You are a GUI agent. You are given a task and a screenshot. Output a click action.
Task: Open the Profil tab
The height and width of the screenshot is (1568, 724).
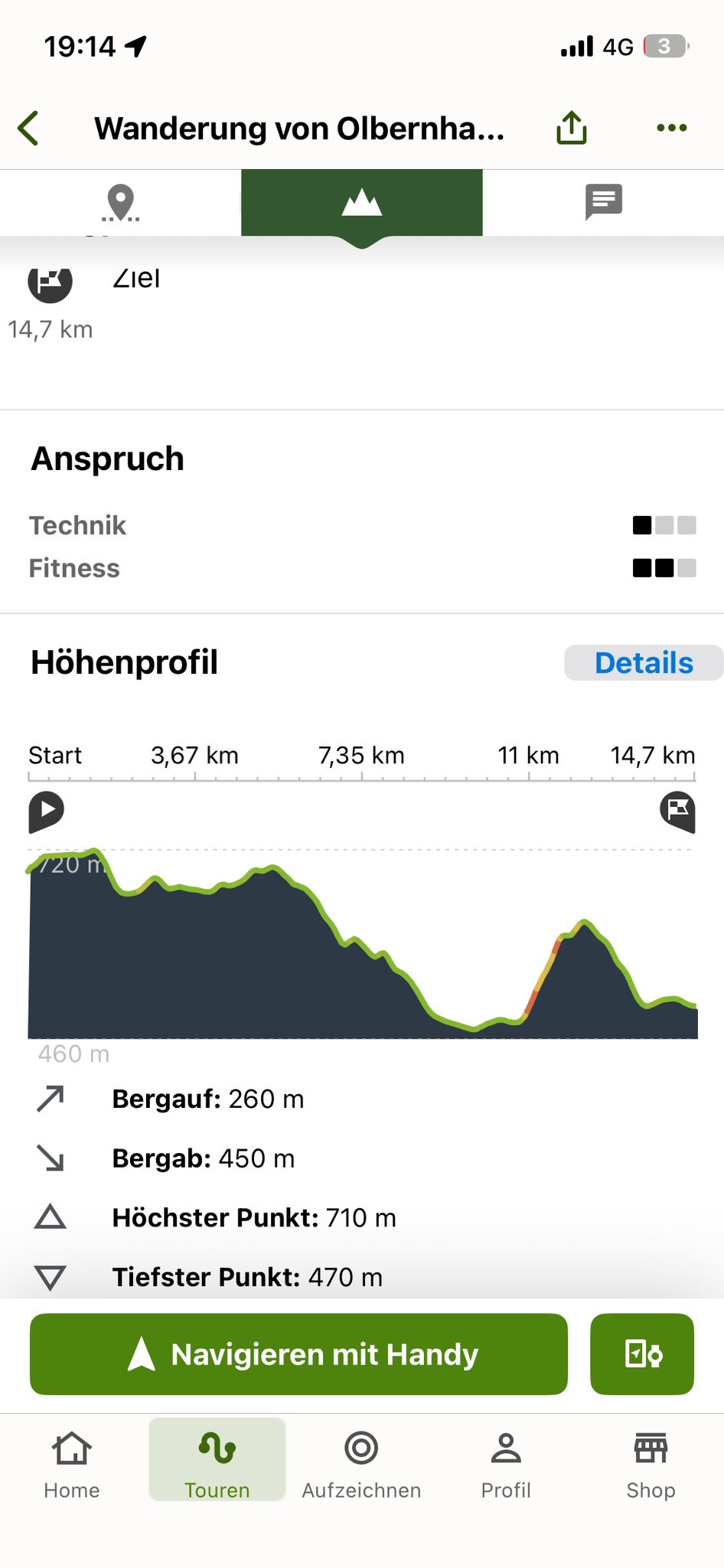506,1463
